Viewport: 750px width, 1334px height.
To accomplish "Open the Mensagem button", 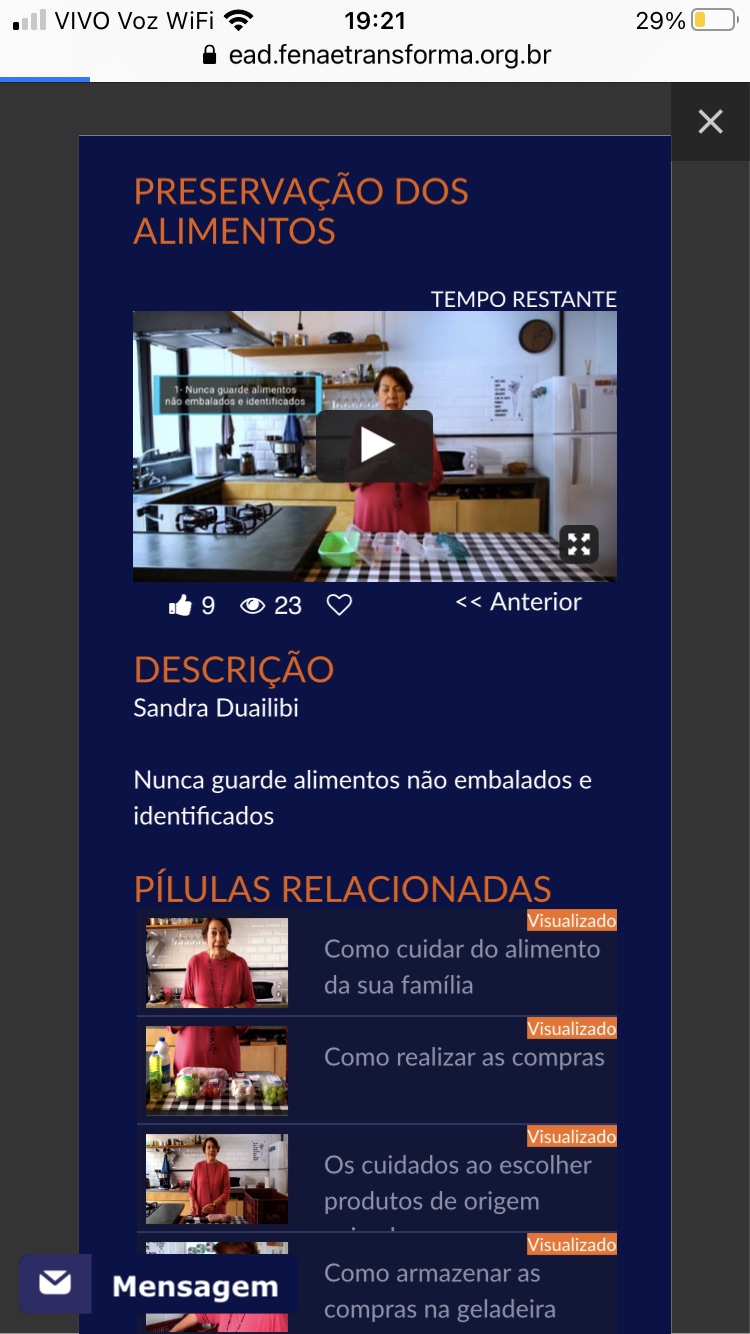I will click(158, 1285).
